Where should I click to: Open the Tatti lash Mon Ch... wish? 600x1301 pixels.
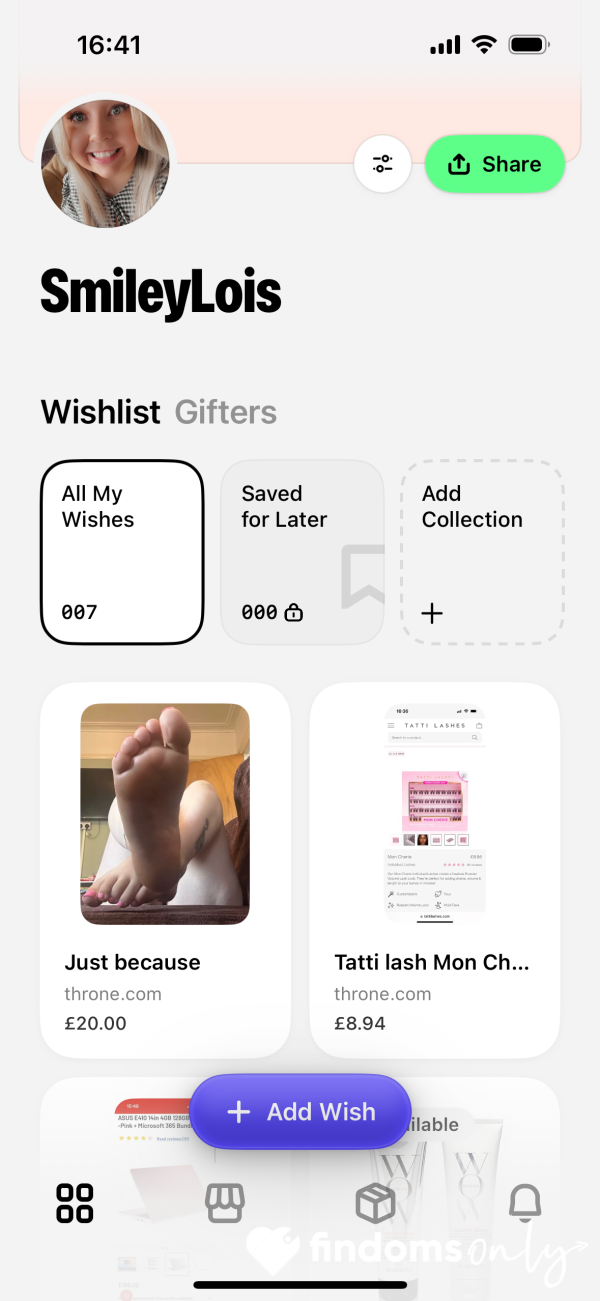[x=435, y=870]
